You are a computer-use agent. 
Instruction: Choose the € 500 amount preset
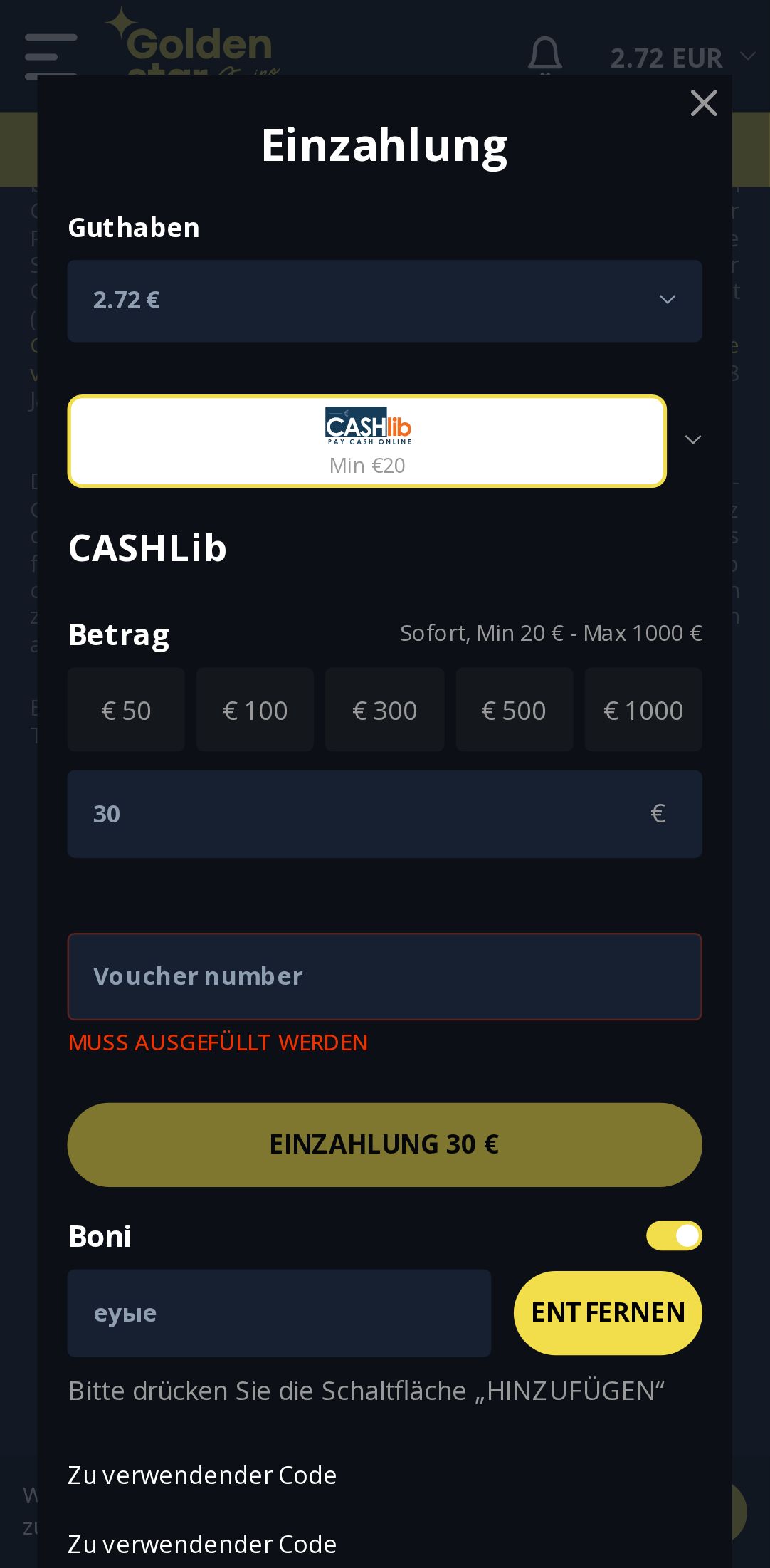click(x=514, y=710)
